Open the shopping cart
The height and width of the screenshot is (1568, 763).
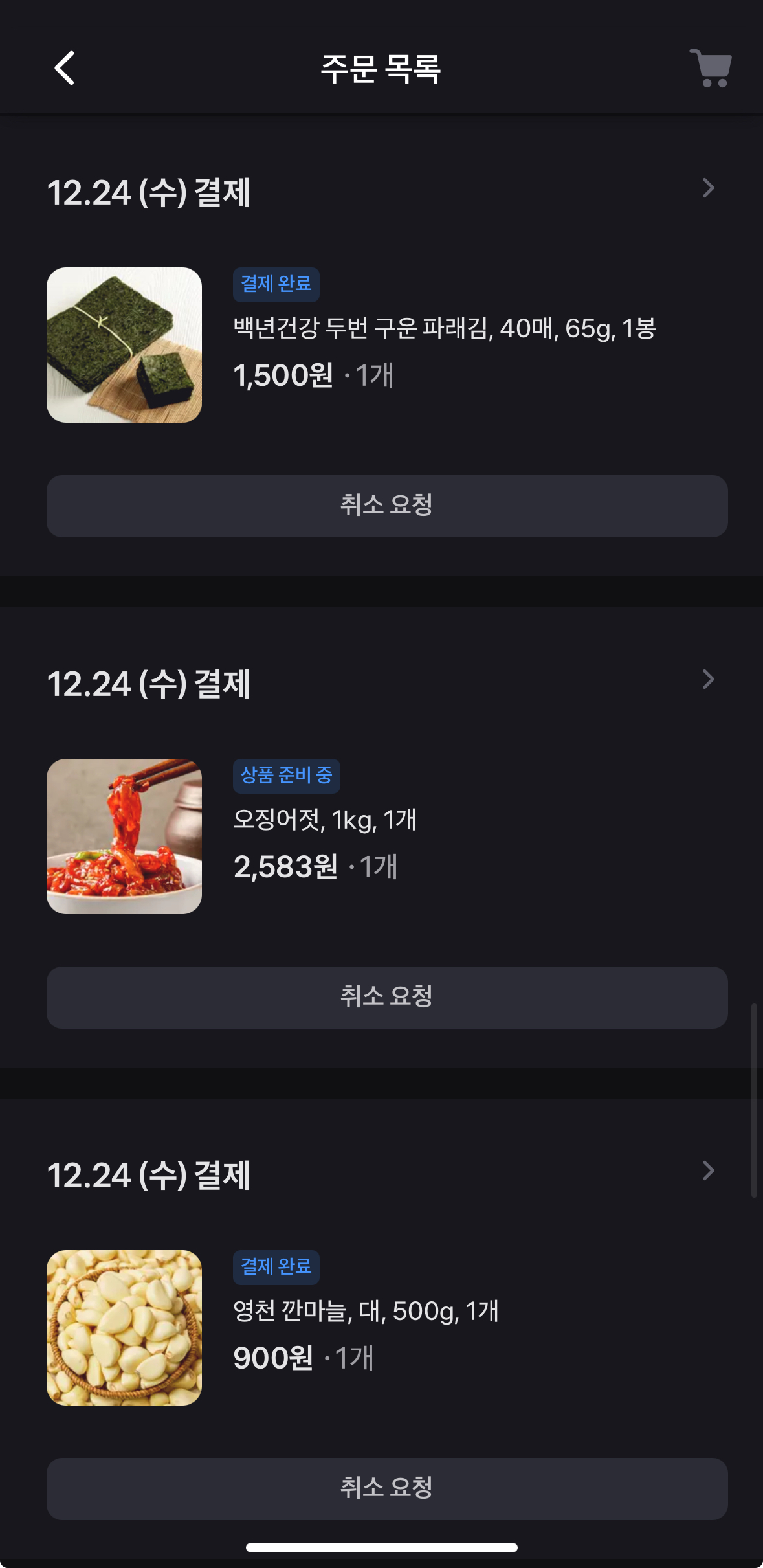[x=711, y=68]
